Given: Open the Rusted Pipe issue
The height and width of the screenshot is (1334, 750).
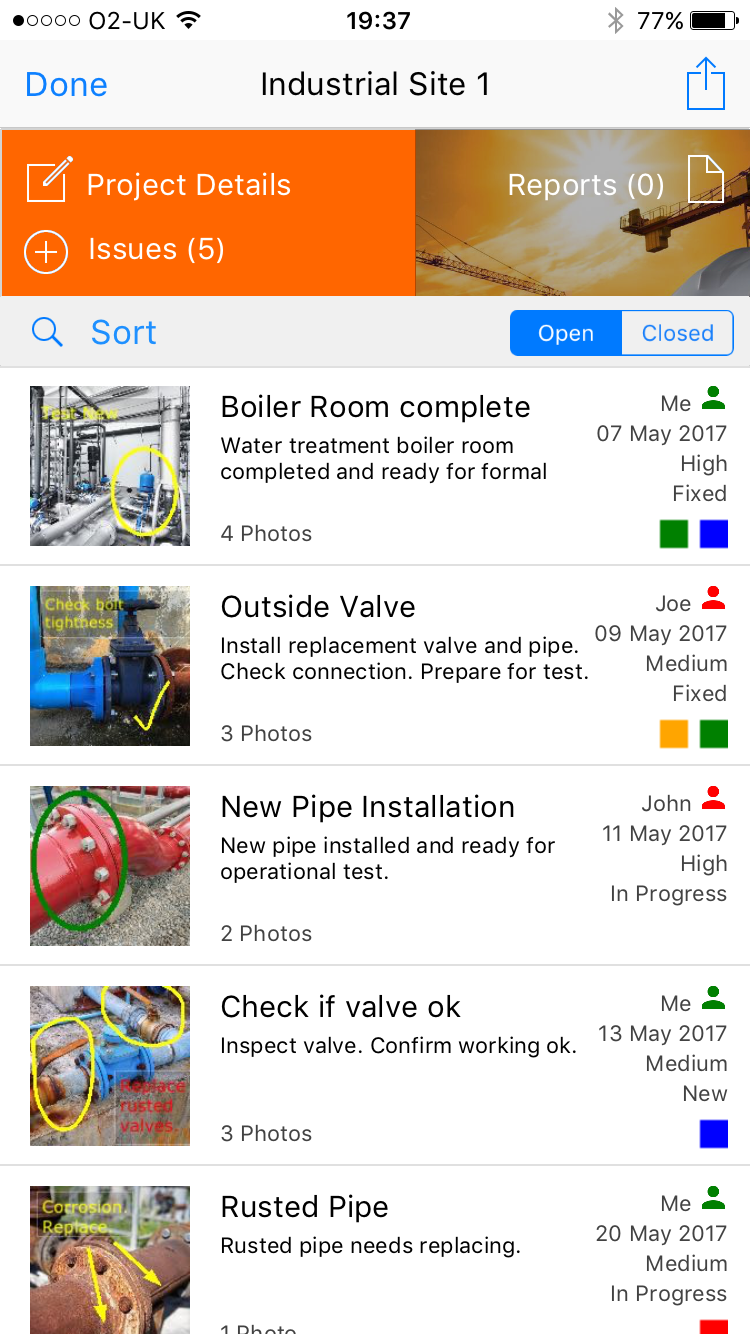Looking at the screenshot, I should pos(375,1250).
